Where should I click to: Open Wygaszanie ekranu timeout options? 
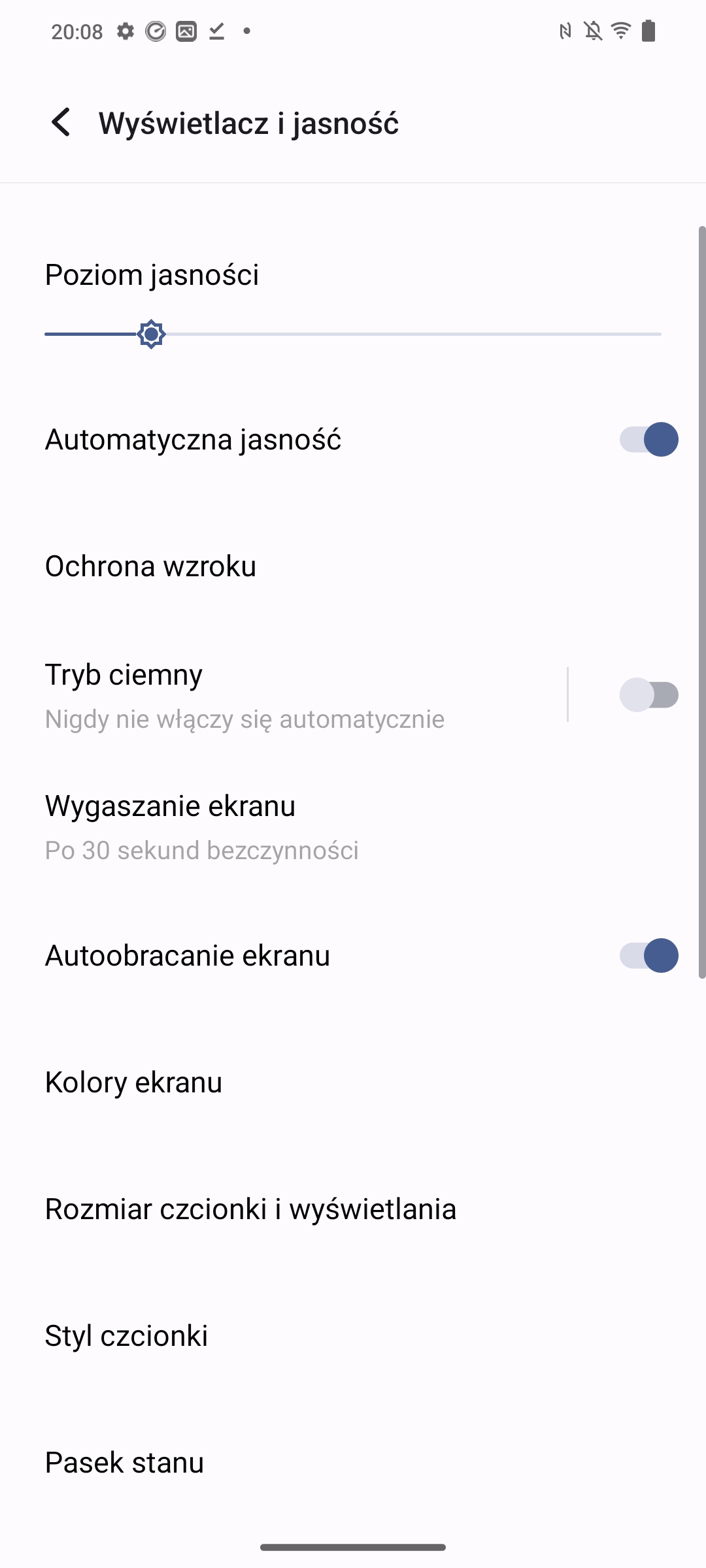pos(261,825)
